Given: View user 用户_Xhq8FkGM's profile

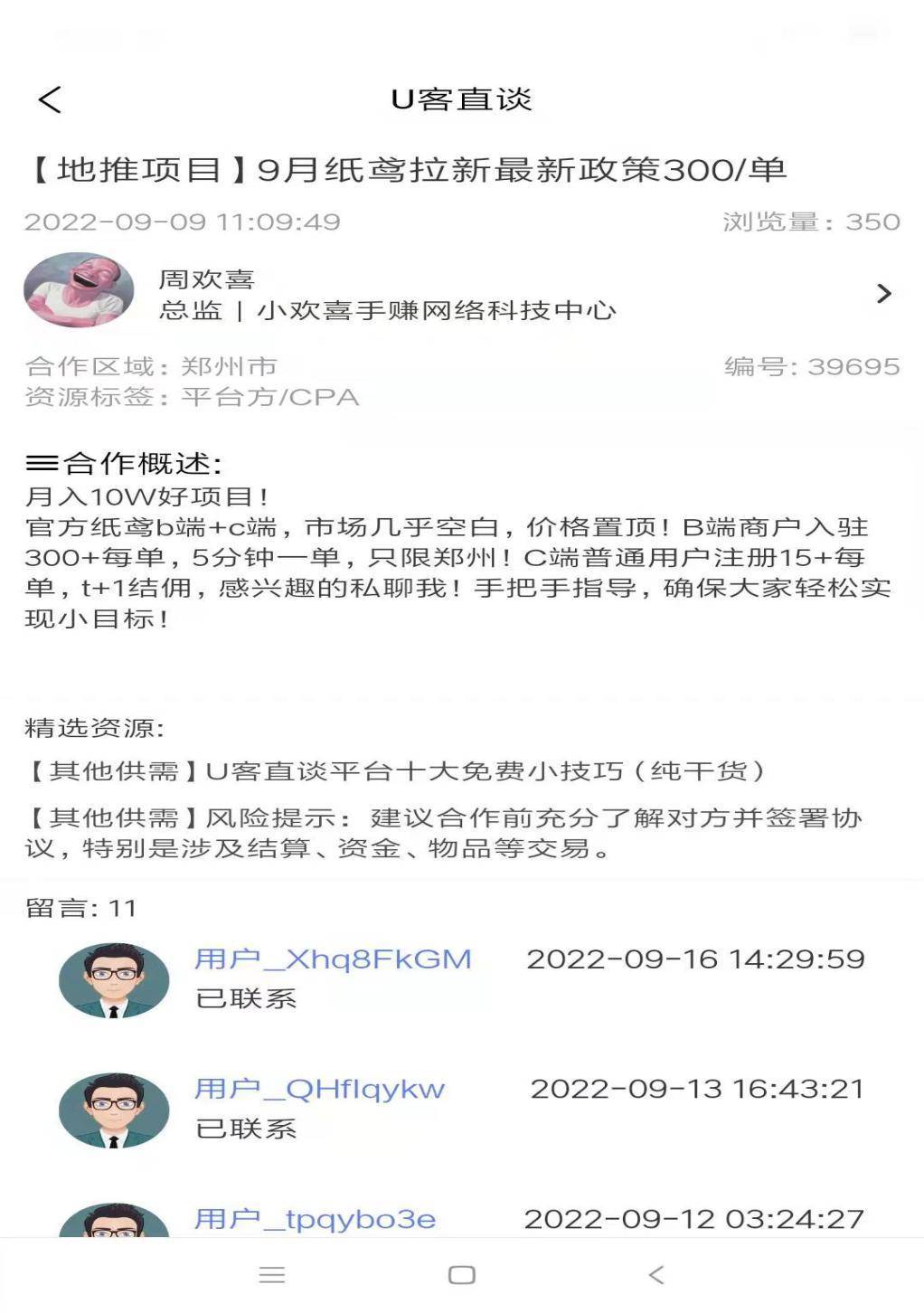Looking at the screenshot, I should pyautogui.click(x=333, y=959).
